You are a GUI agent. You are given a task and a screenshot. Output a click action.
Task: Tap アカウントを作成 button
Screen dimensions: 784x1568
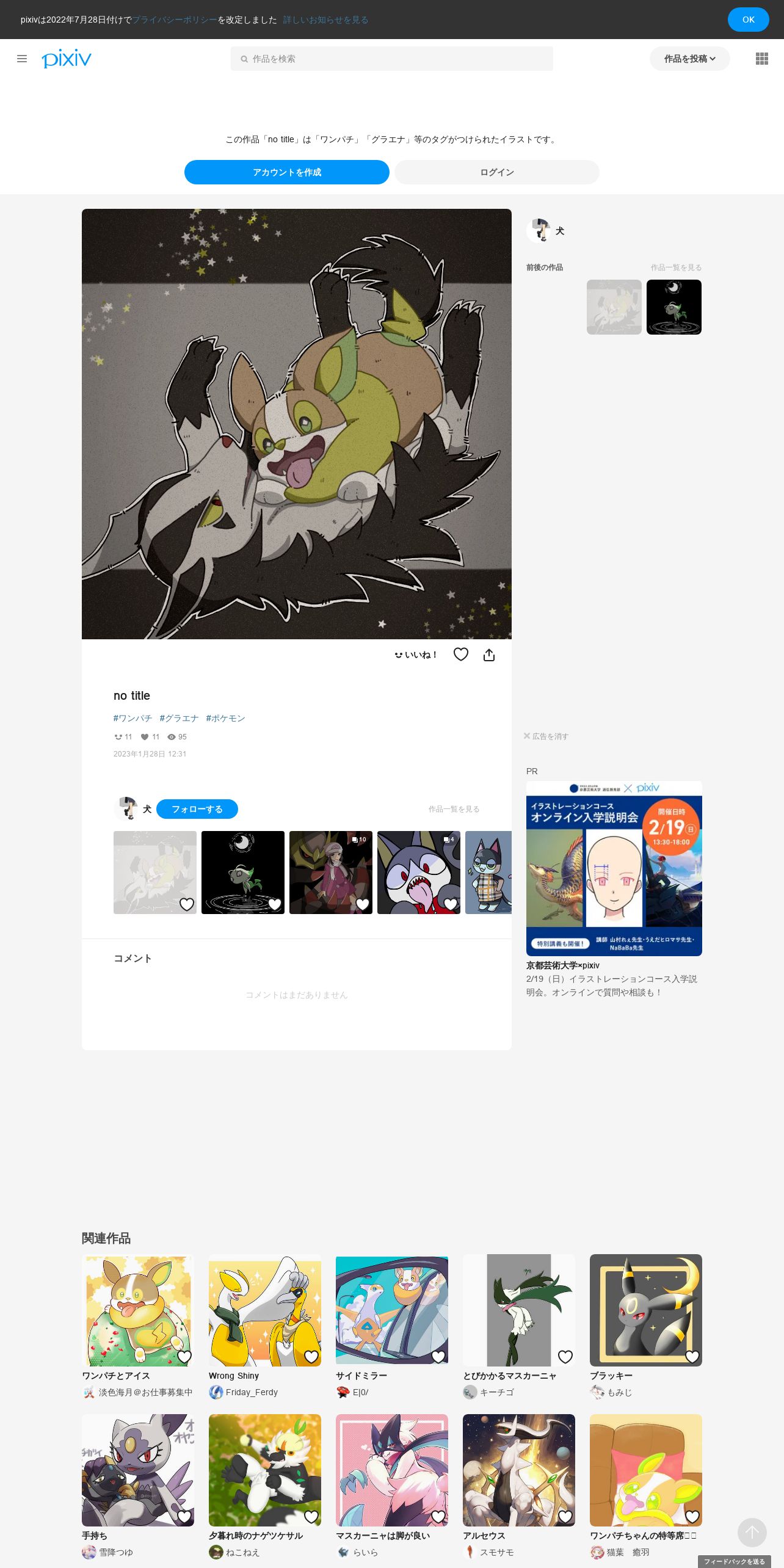(x=286, y=172)
